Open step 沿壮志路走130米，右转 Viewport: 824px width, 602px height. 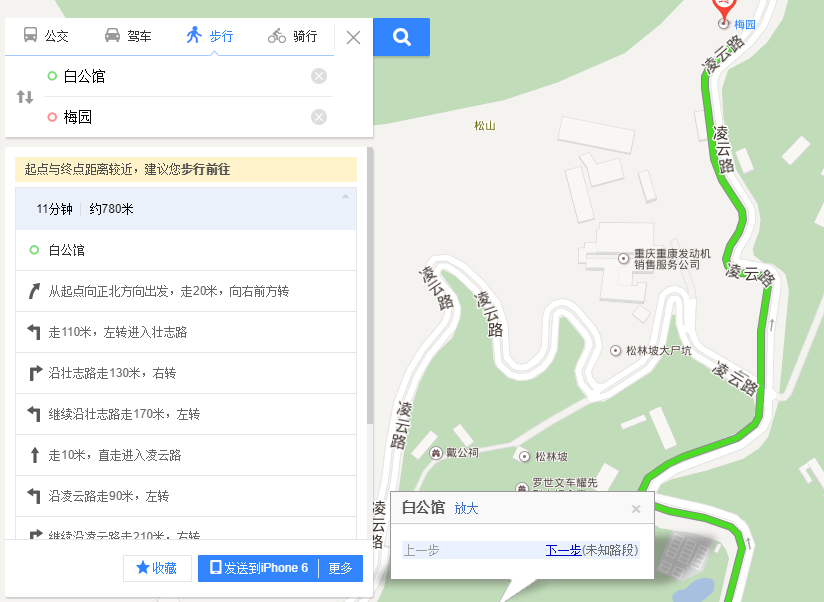pyautogui.click(x=186, y=373)
